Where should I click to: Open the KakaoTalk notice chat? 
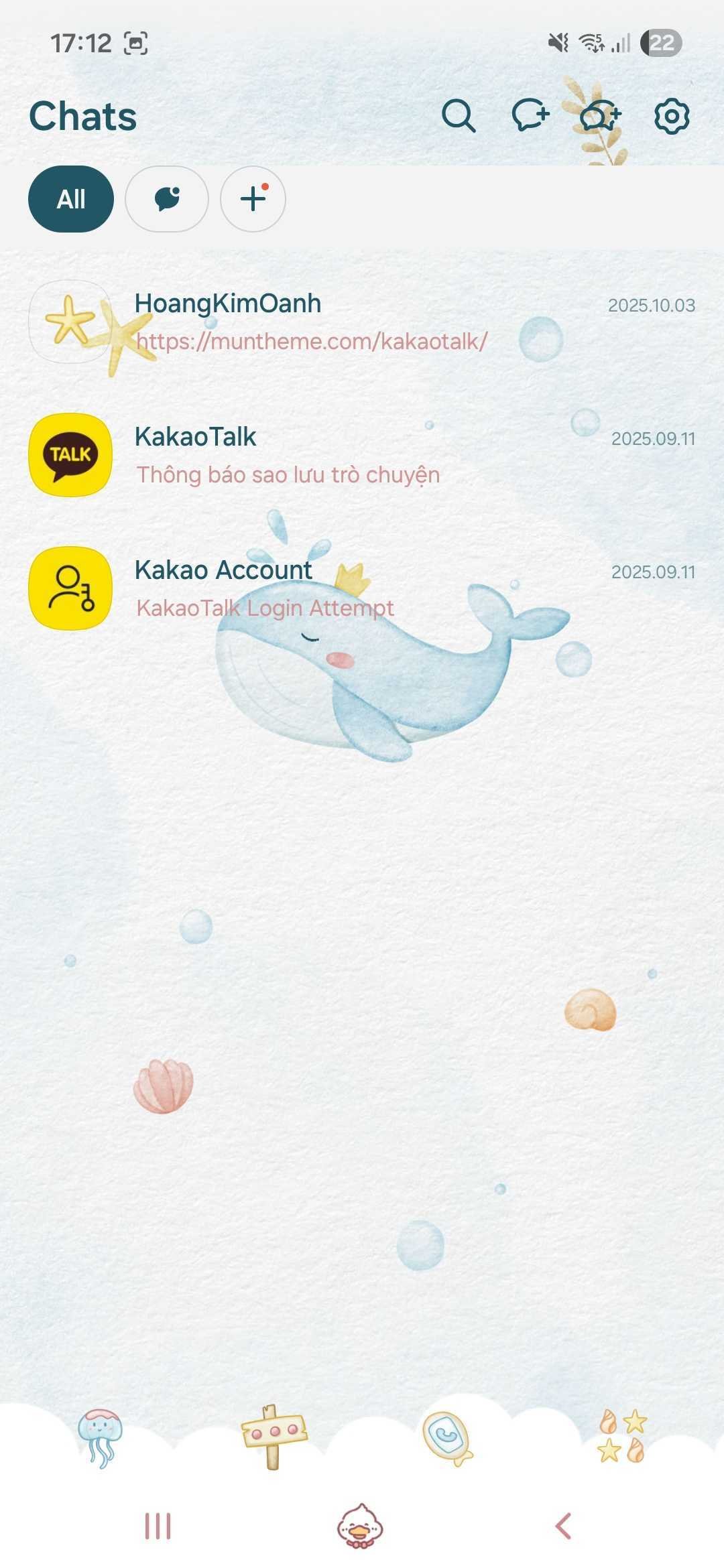coord(362,456)
